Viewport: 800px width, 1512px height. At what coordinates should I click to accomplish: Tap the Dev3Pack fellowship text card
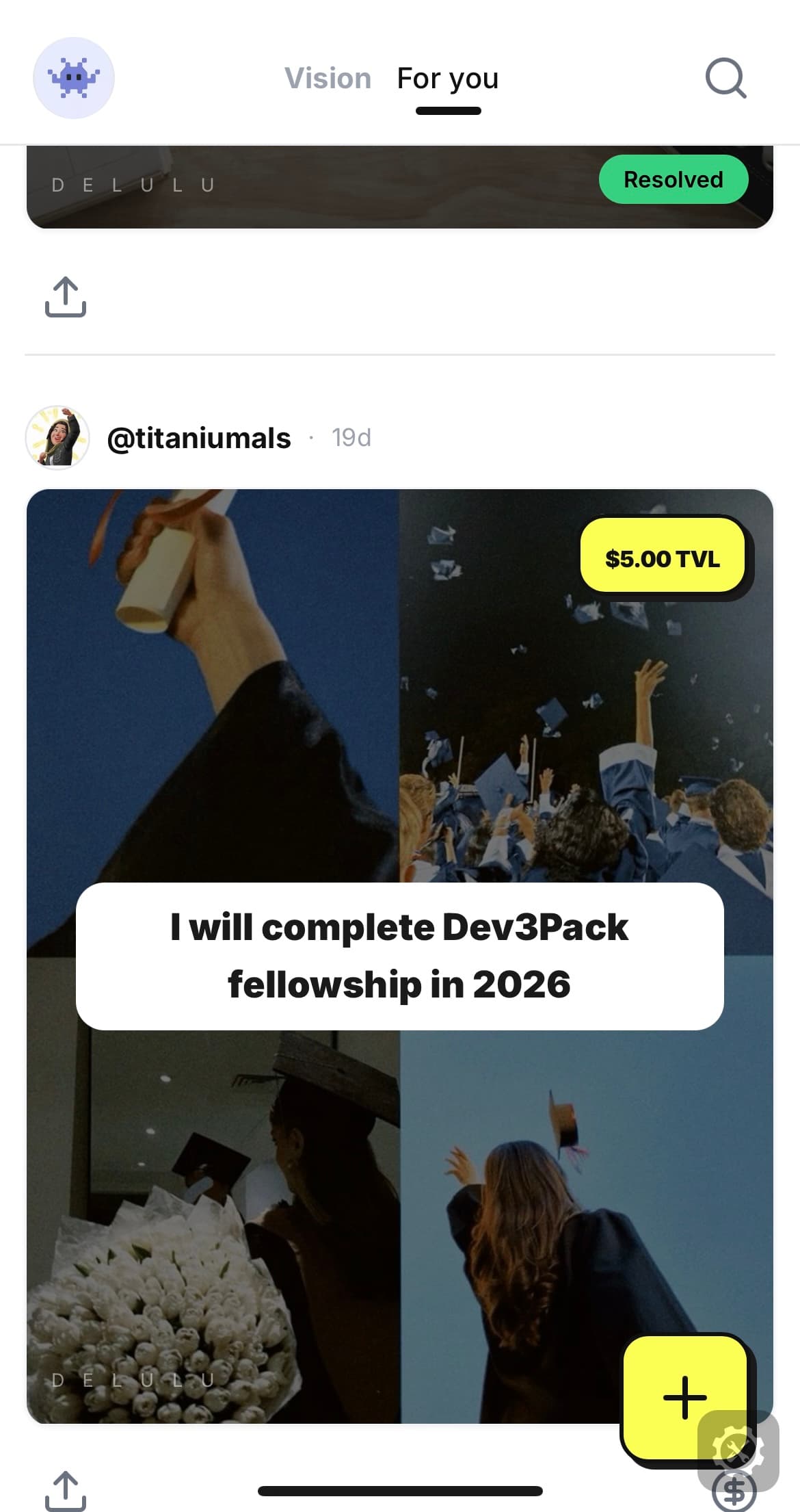point(399,956)
